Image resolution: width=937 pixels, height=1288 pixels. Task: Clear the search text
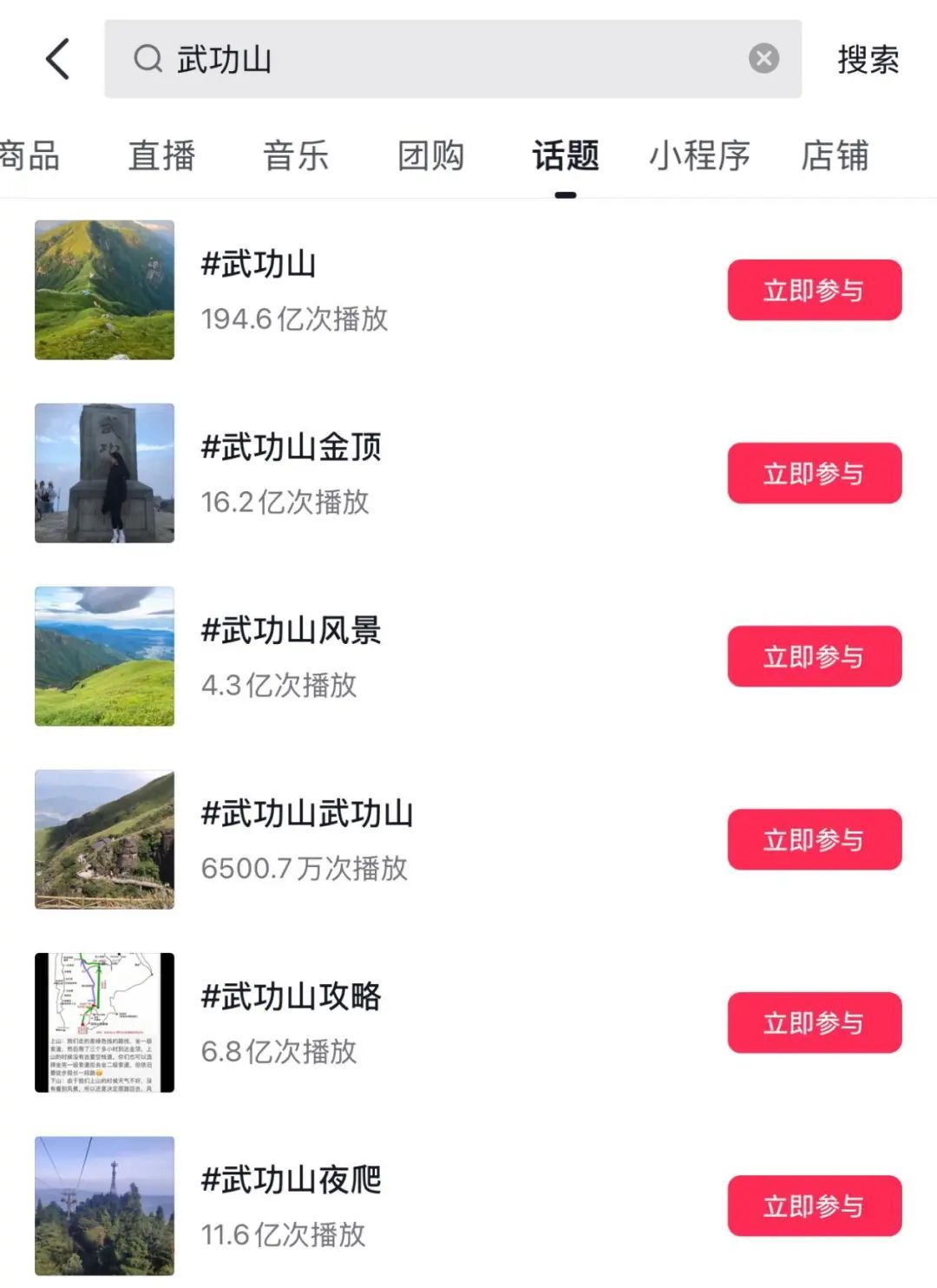coord(763,59)
